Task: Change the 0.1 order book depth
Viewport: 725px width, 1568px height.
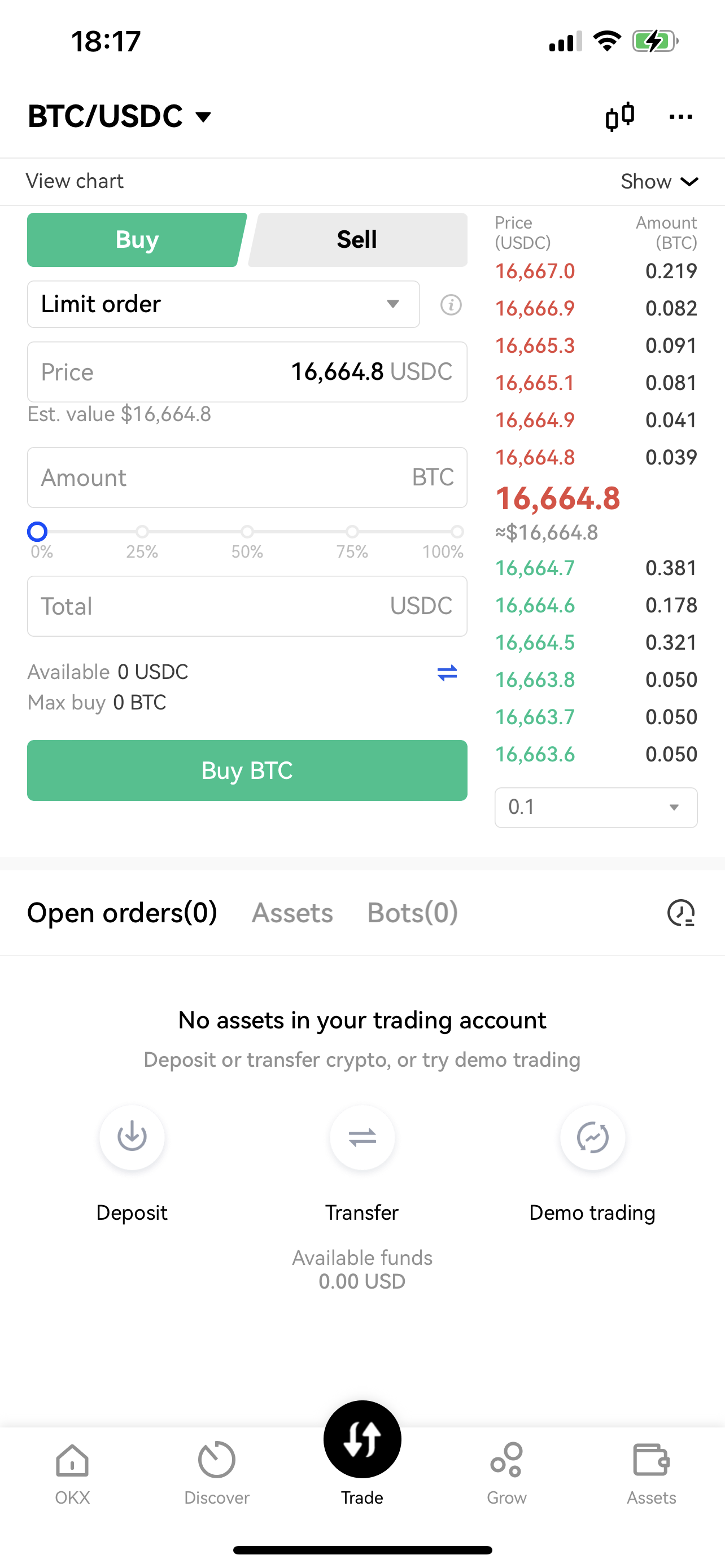Action: [x=595, y=808]
